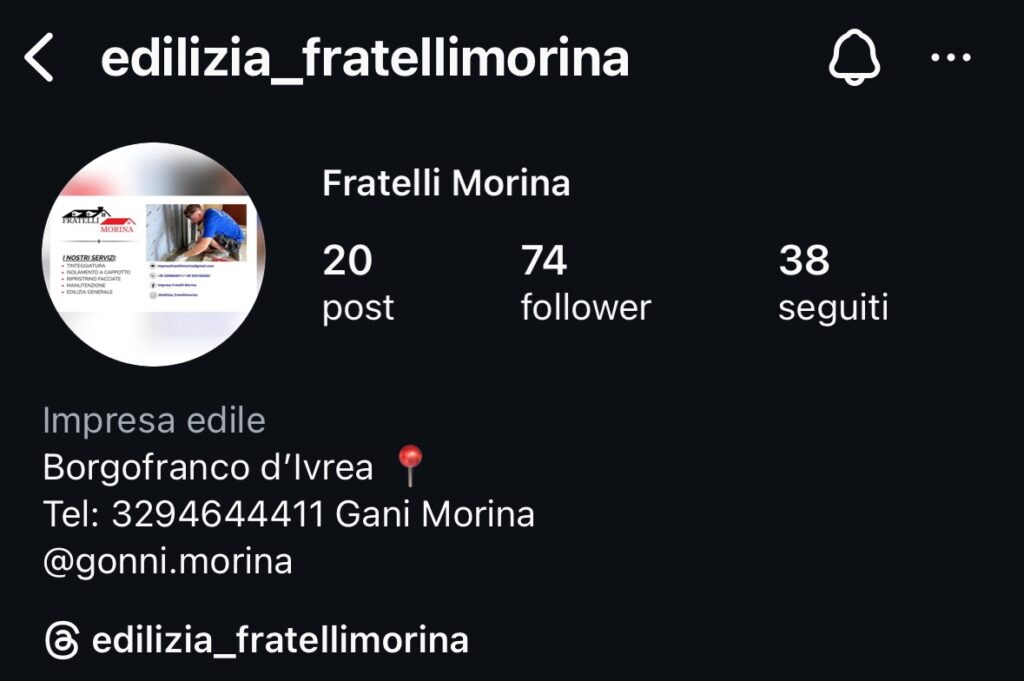The height and width of the screenshot is (681, 1024).
Task: View the Fratelli Morina profile picture
Action: [x=153, y=254]
